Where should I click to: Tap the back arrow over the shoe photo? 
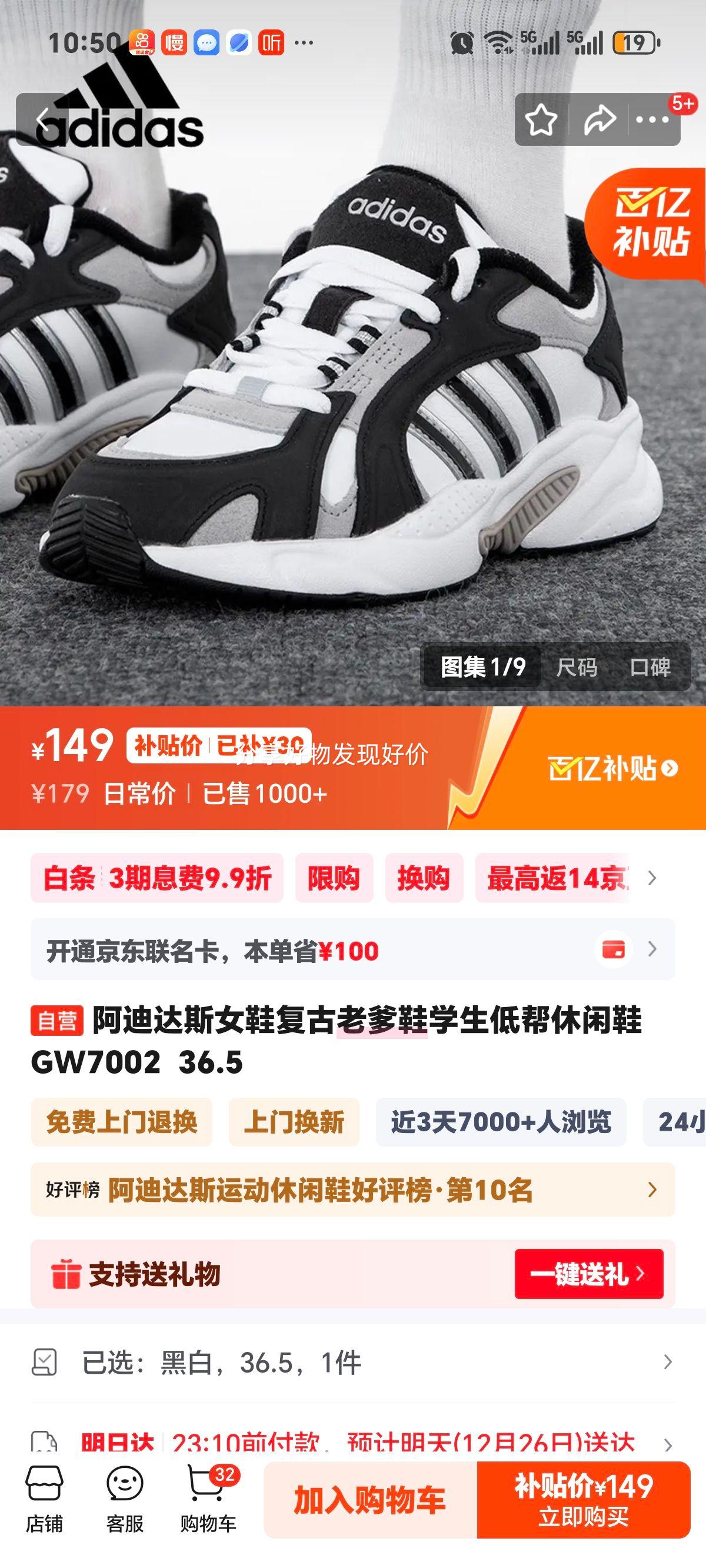point(41,119)
